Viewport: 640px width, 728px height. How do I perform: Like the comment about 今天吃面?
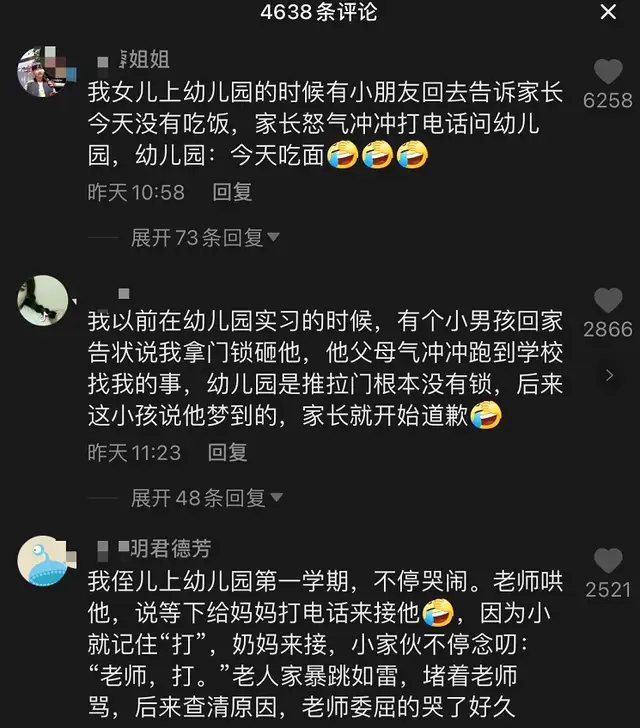pyautogui.click(x=608, y=72)
